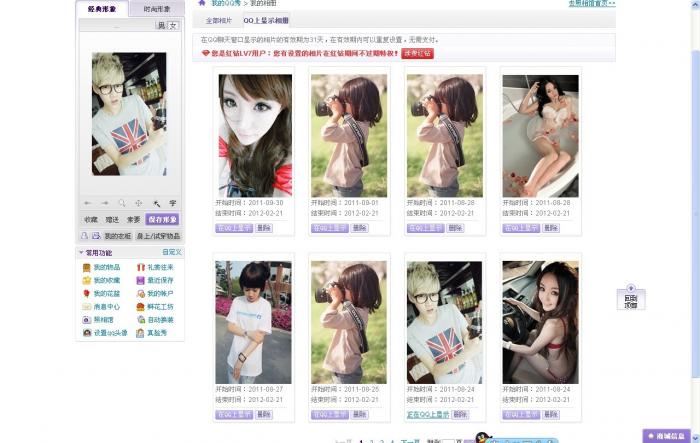Open the photo dated 2011-08-27
700x443 pixels.
pos(254,322)
